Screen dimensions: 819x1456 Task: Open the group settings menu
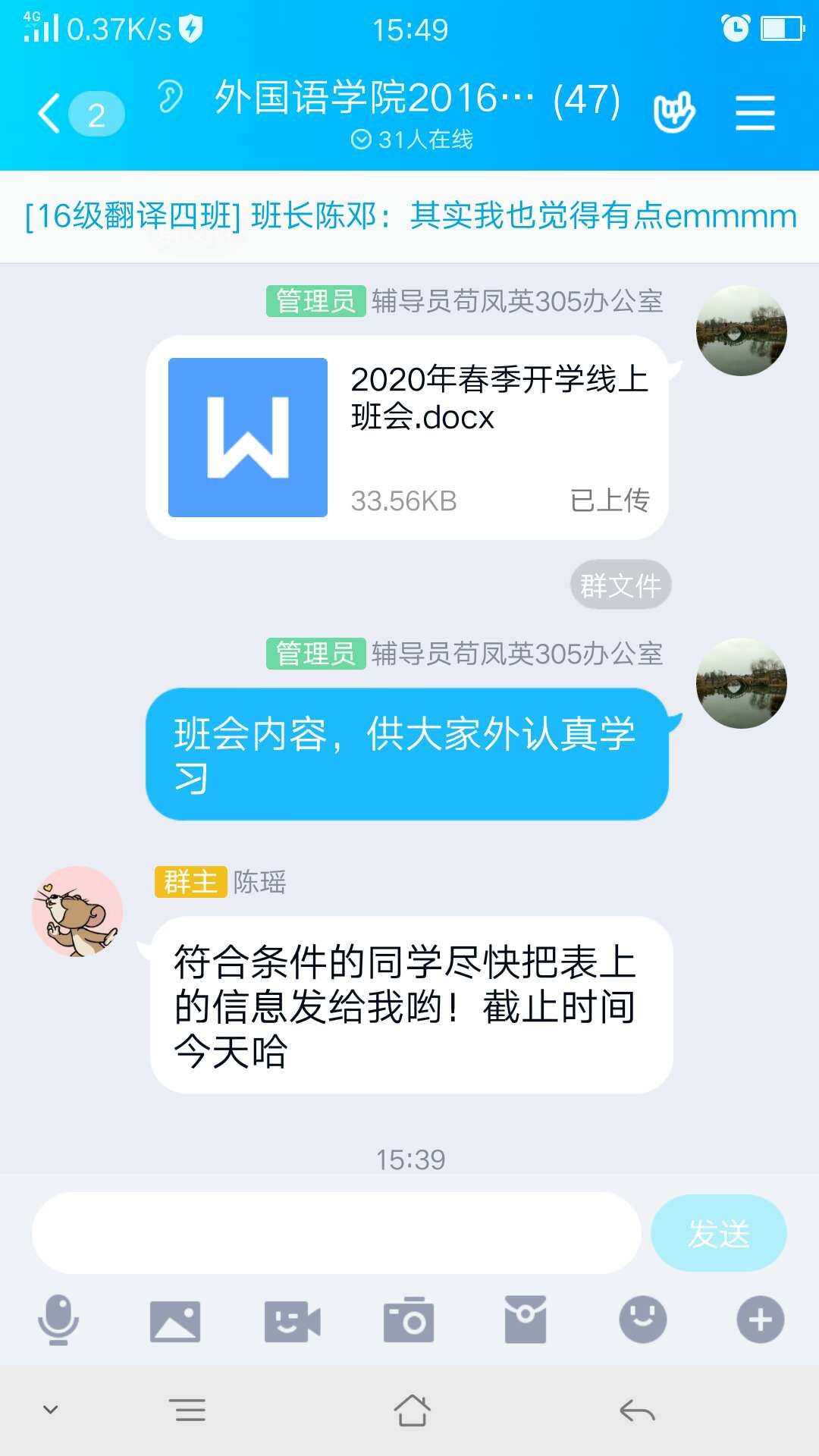point(755,113)
